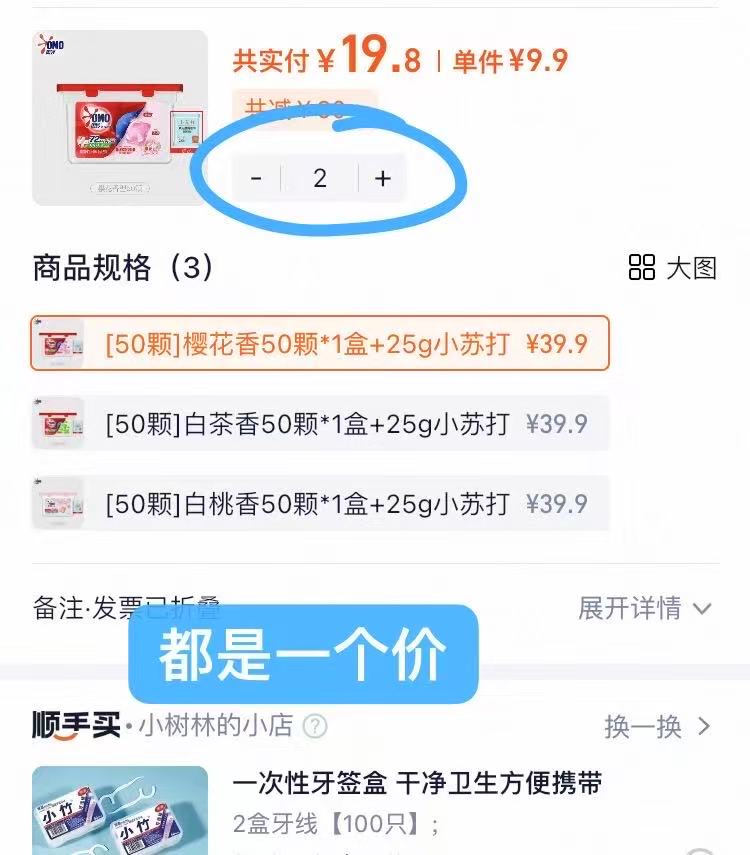Image resolution: width=750 pixels, height=855 pixels.
Task: Choose the 白茶香50颗 spec option
Action: tap(320, 424)
